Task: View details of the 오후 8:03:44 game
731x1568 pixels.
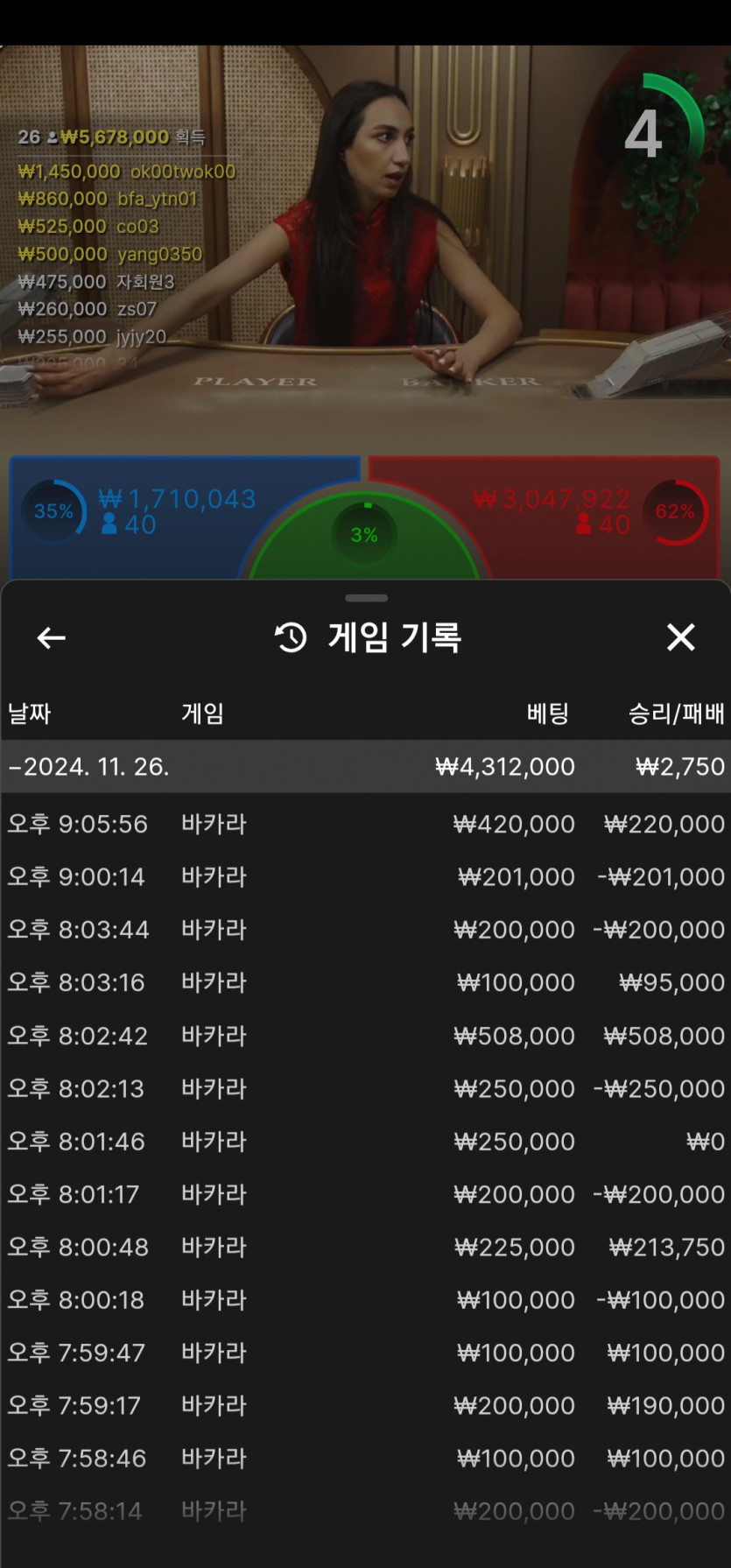Action: (366, 929)
